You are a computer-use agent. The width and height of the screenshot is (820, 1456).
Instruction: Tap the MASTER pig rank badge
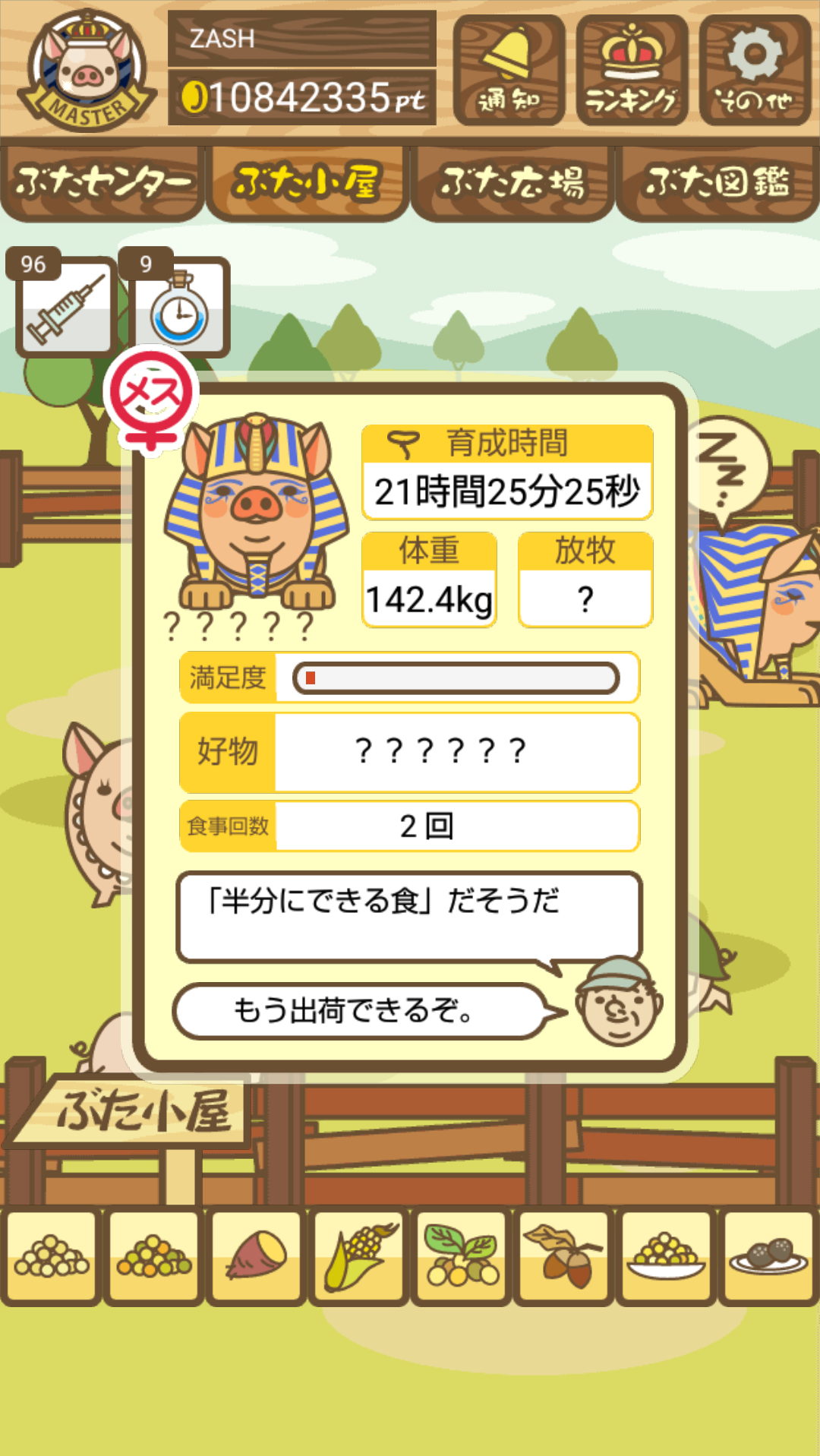point(87,72)
